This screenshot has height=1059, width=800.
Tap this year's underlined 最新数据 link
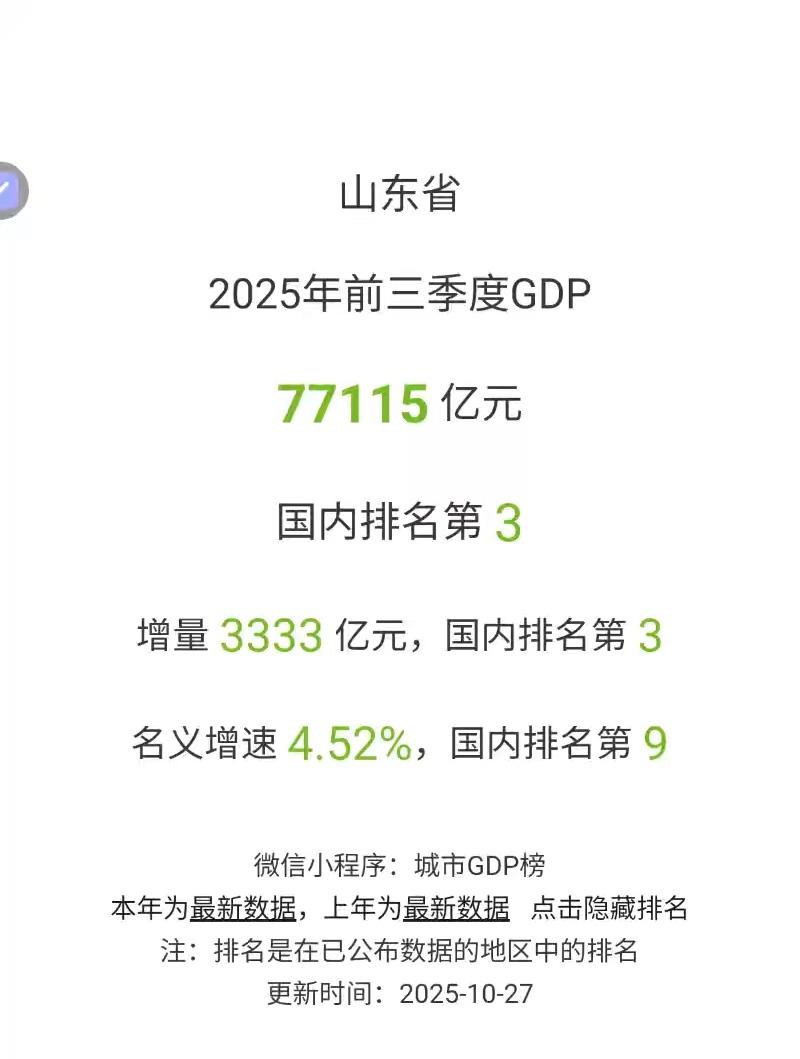(243, 909)
